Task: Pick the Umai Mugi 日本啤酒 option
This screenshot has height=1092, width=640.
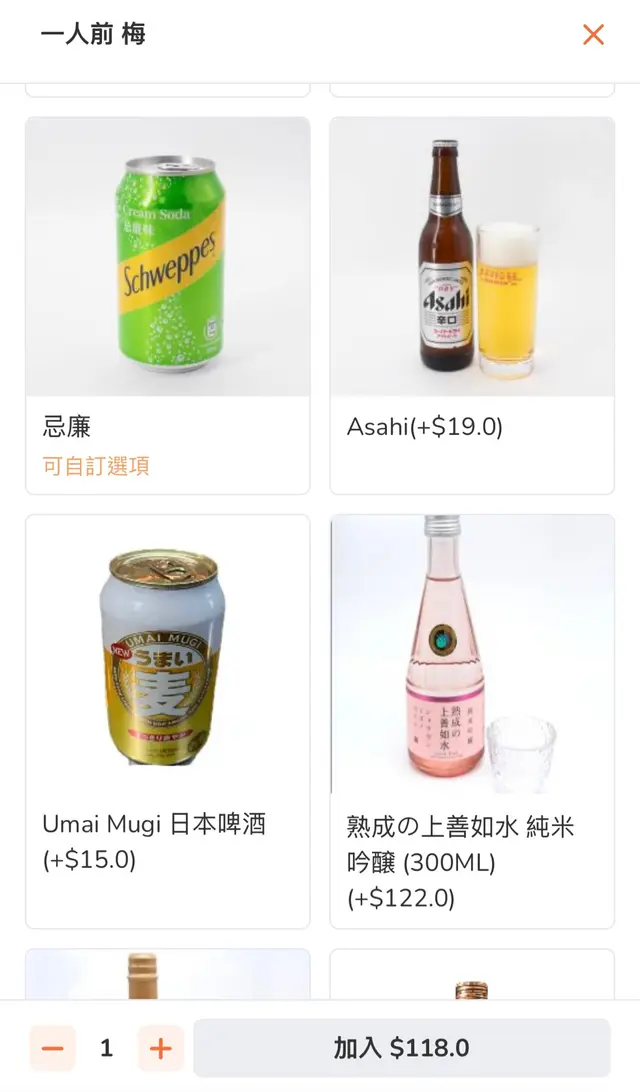Action: pos(168,720)
